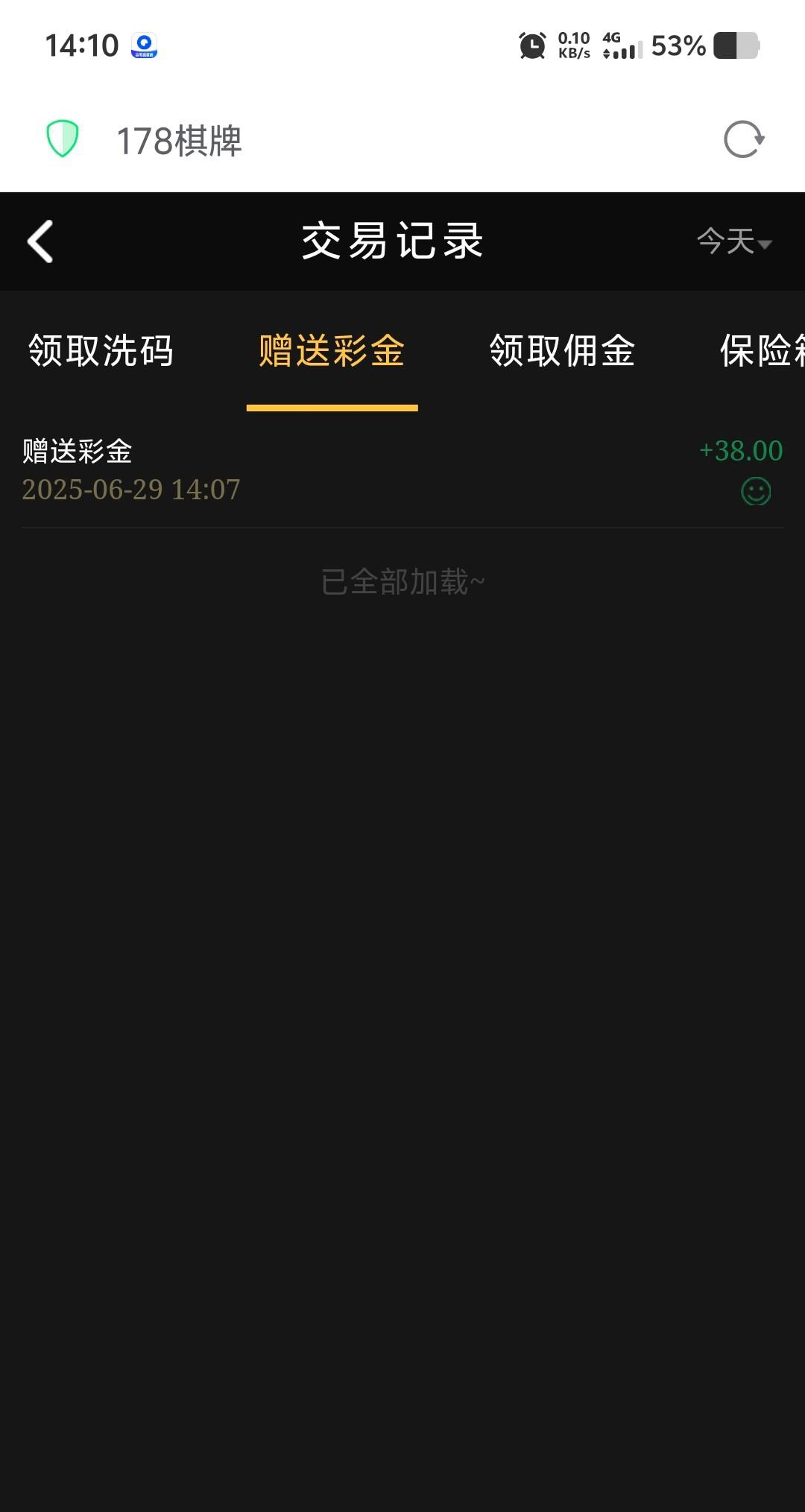Switch to the 领取佣金 tab
The image size is (805, 1512).
click(562, 350)
